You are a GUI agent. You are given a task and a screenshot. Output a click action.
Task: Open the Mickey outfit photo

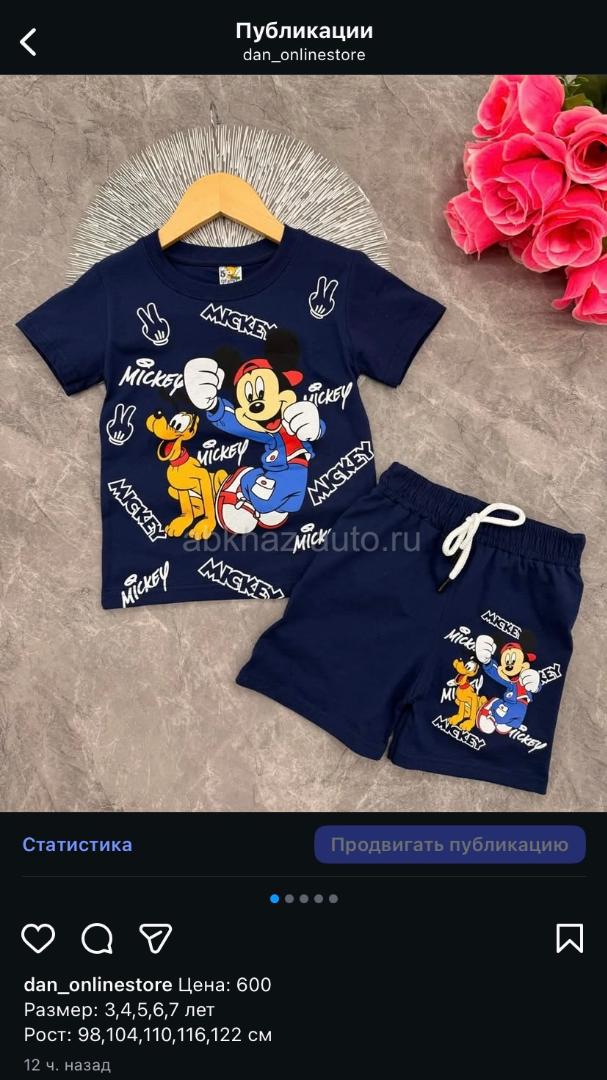[x=303, y=443]
